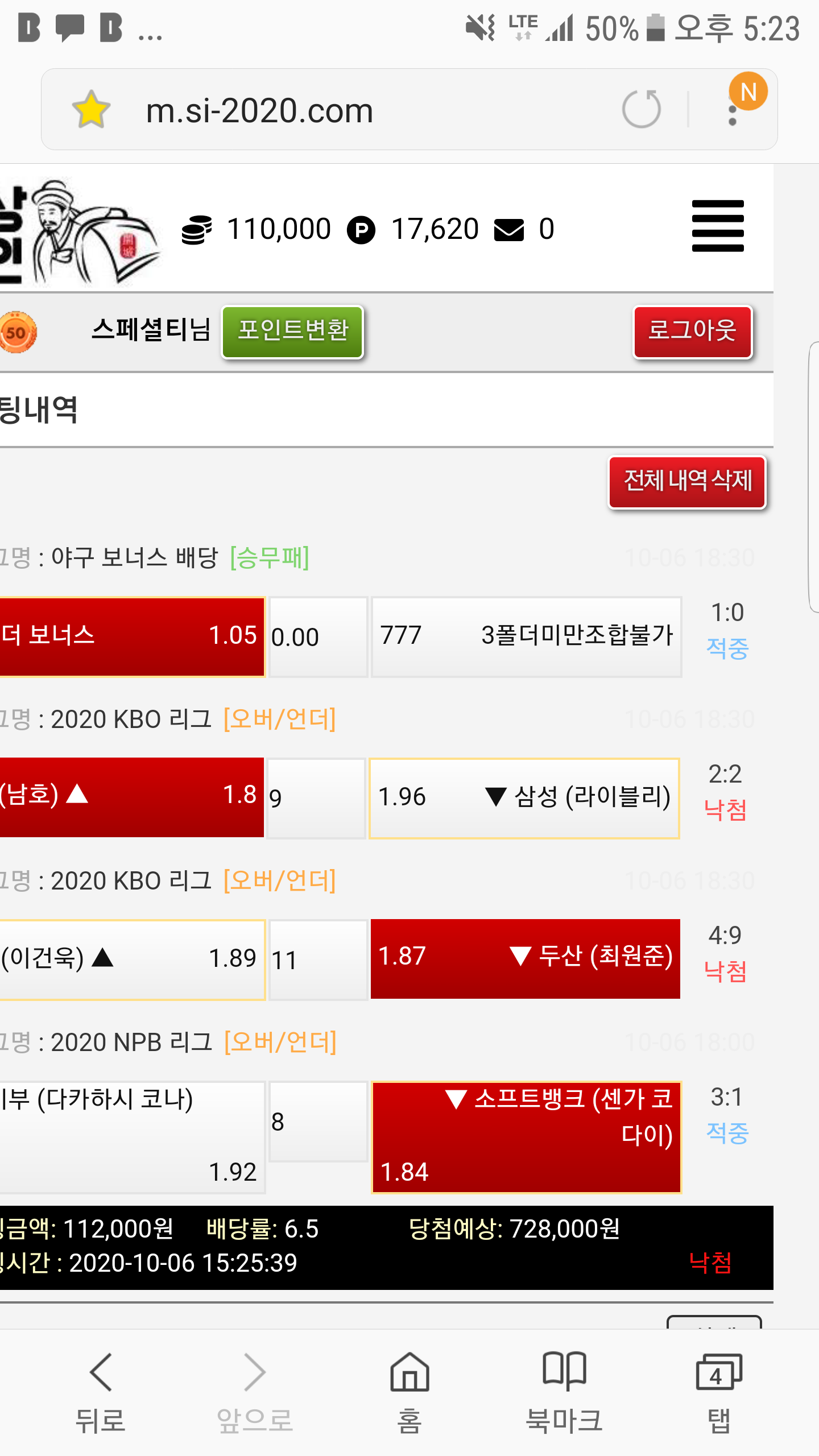Image resolution: width=819 pixels, height=1456 pixels.
Task: Open the browser overflow menu
Action: coord(733,110)
